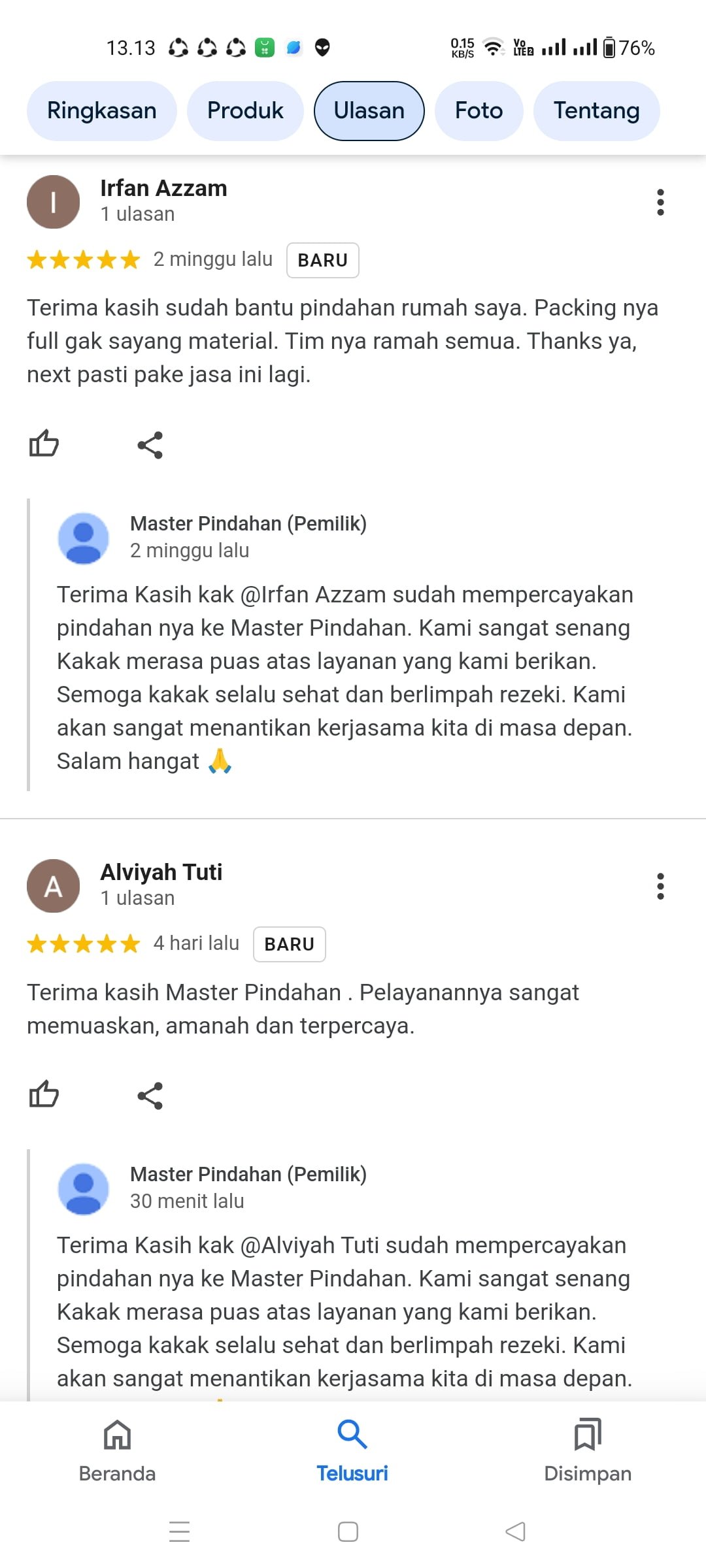Switch to the Ringkasan tab
The width and height of the screenshot is (706, 1568).
(101, 110)
